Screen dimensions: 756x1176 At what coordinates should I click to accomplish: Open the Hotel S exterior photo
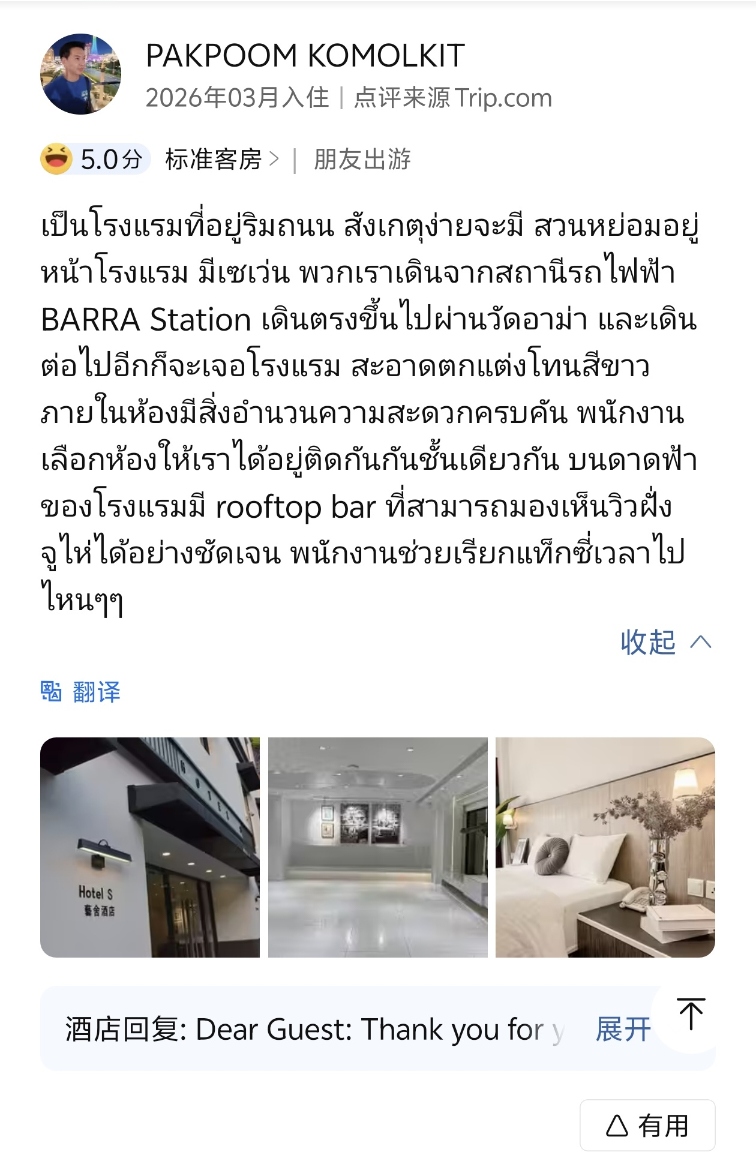pos(150,847)
